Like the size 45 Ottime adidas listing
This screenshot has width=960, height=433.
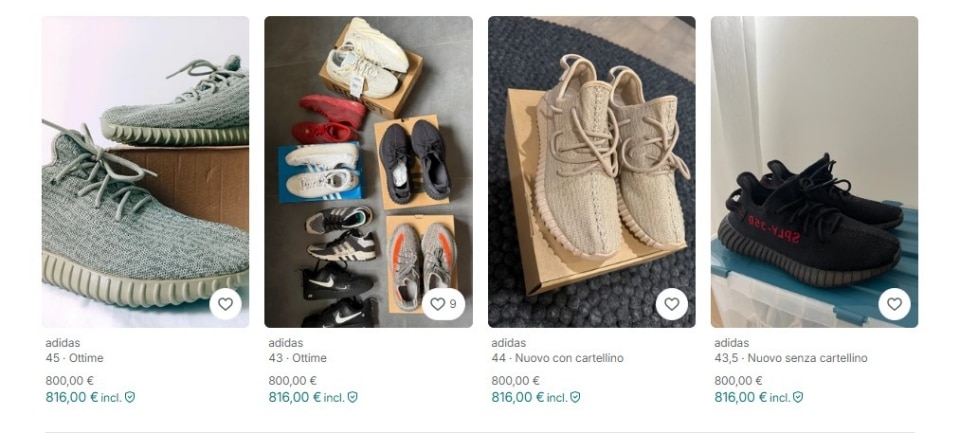225,304
